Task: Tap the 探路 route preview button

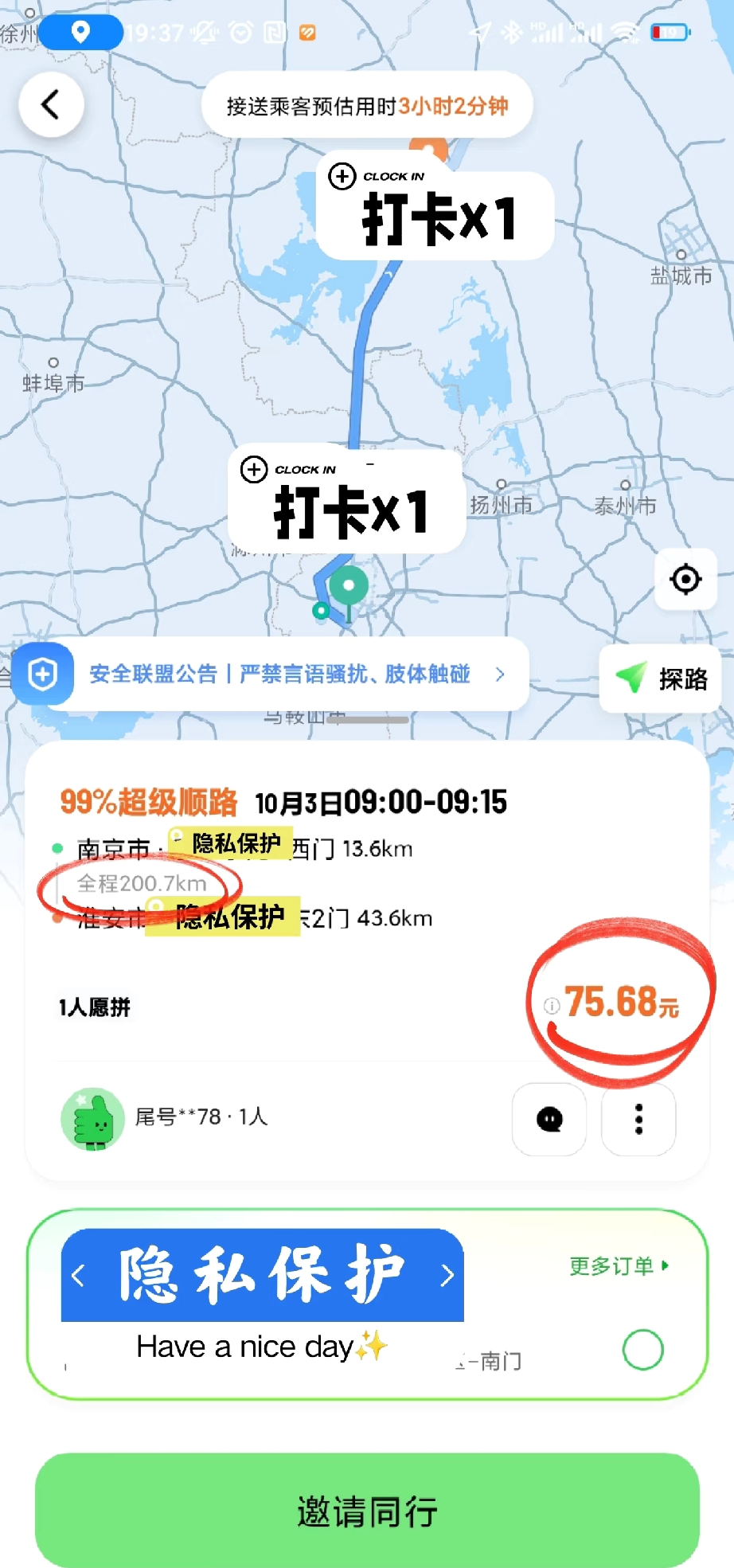Action: (662, 678)
